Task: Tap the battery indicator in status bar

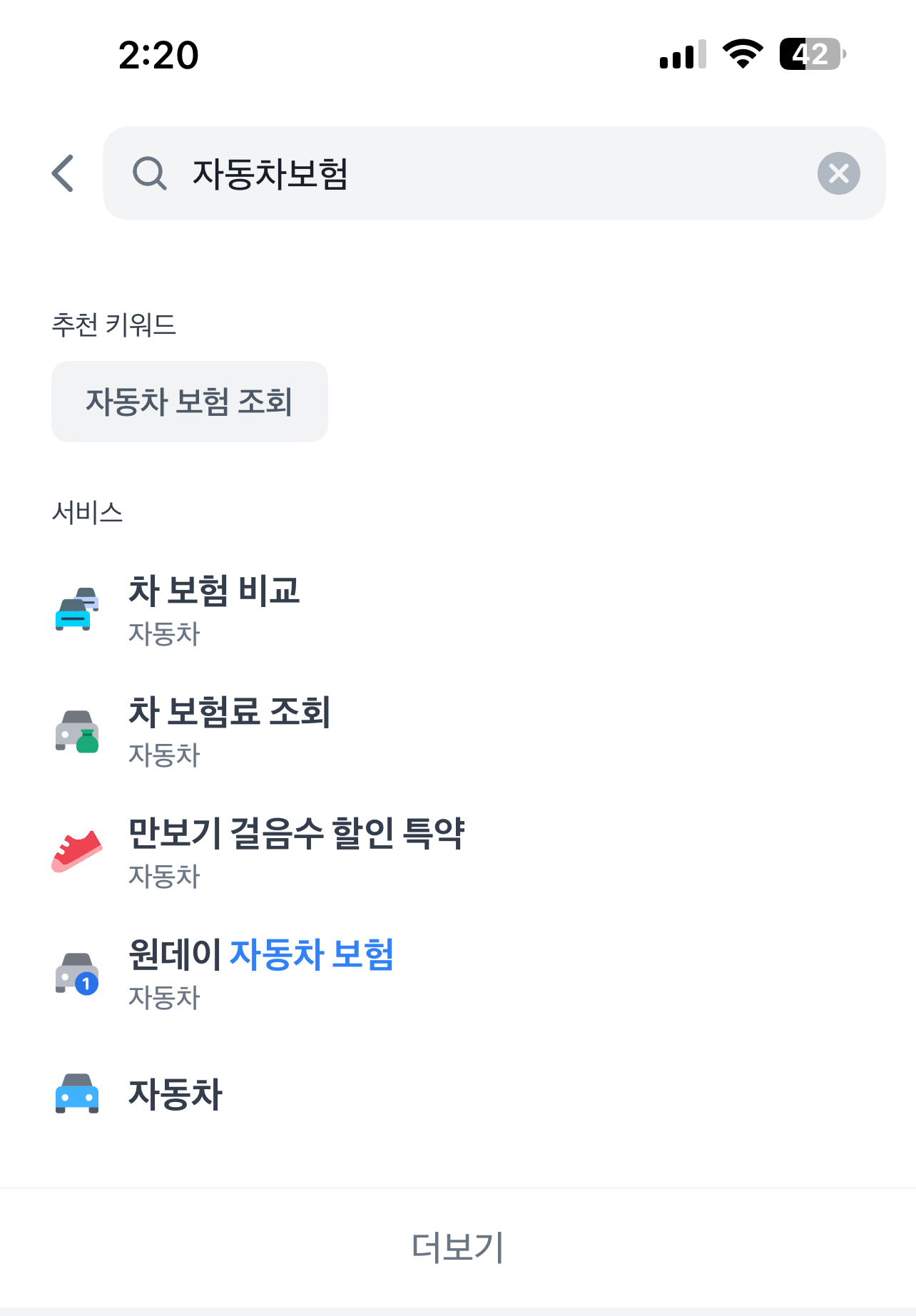Action: 810,54
